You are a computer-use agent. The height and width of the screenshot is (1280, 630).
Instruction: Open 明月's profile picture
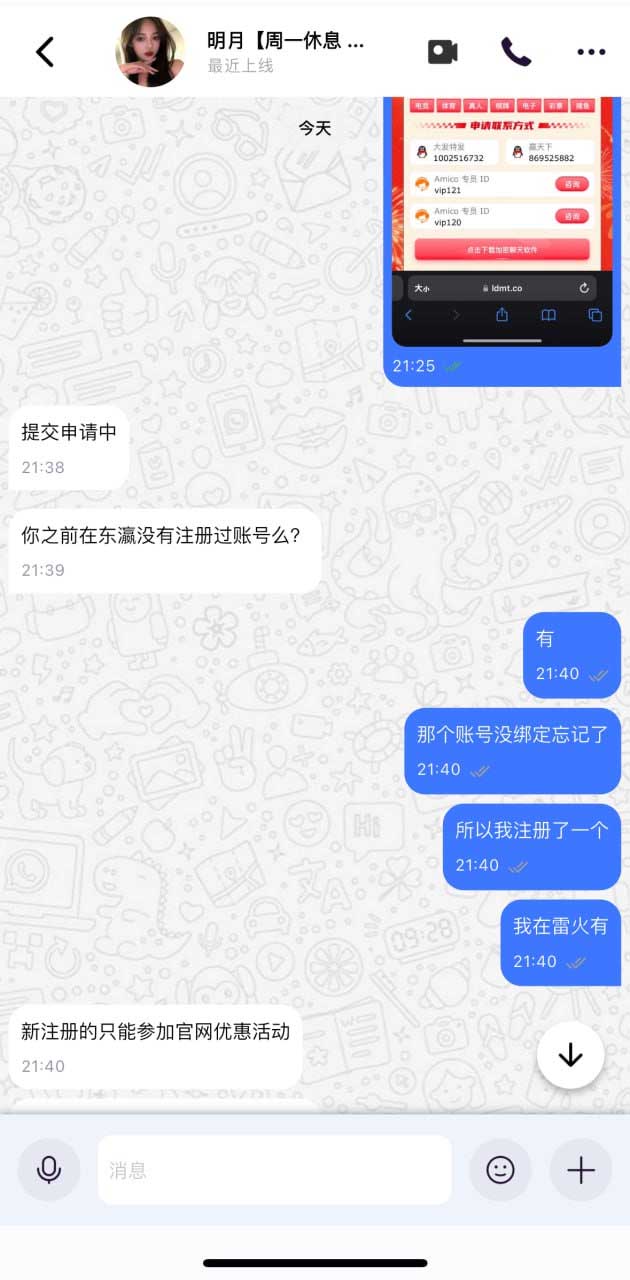(x=151, y=52)
